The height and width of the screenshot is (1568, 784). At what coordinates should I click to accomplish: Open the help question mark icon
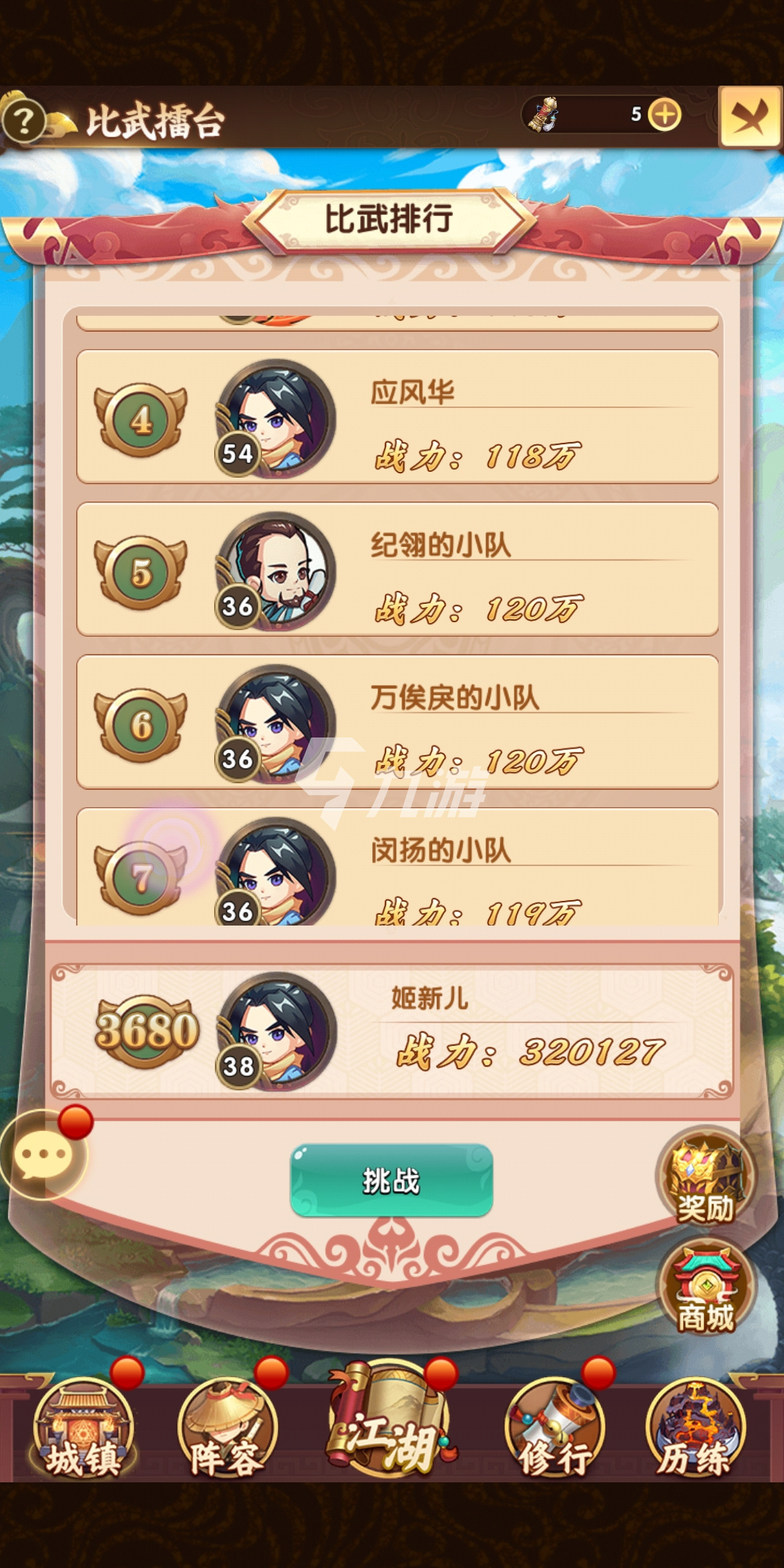tap(23, 121)
